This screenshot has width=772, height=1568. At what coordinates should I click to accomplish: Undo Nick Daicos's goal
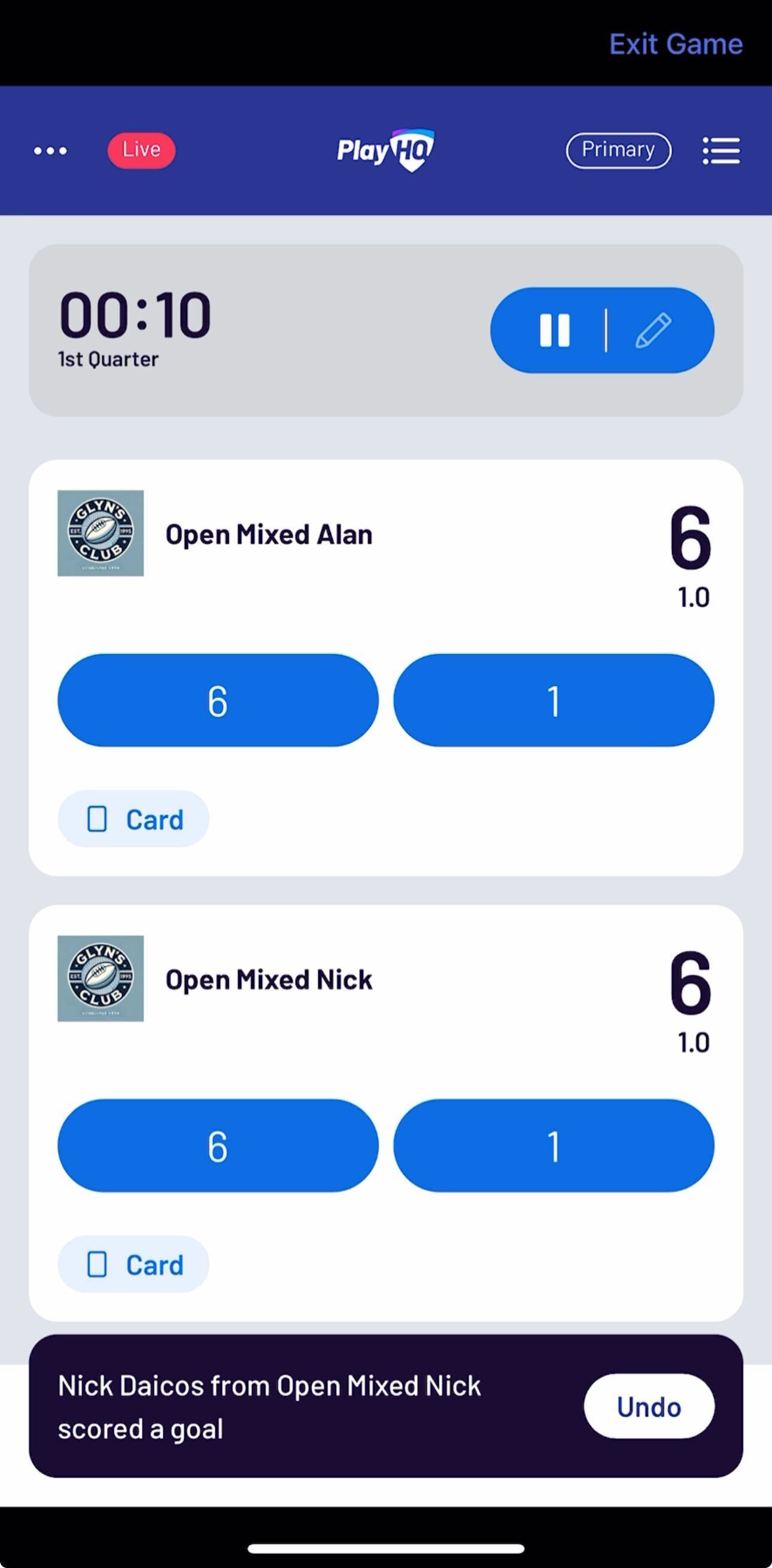click(649, 1407)
